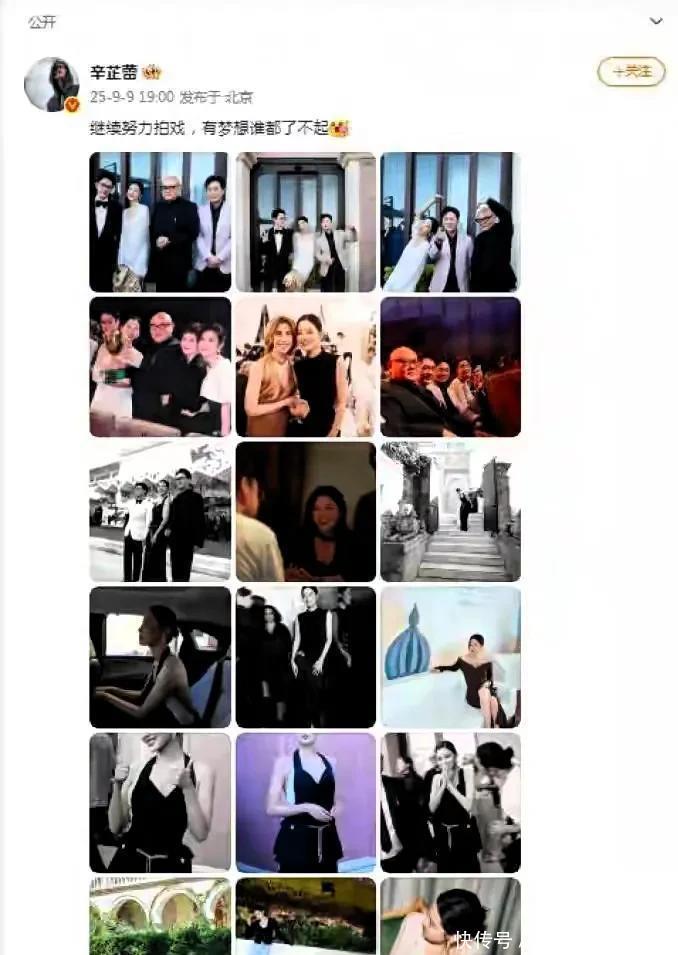Open 辛芷蕾's profile avatar
Screen dimensions: 678x955
click(x=51, y=85)
